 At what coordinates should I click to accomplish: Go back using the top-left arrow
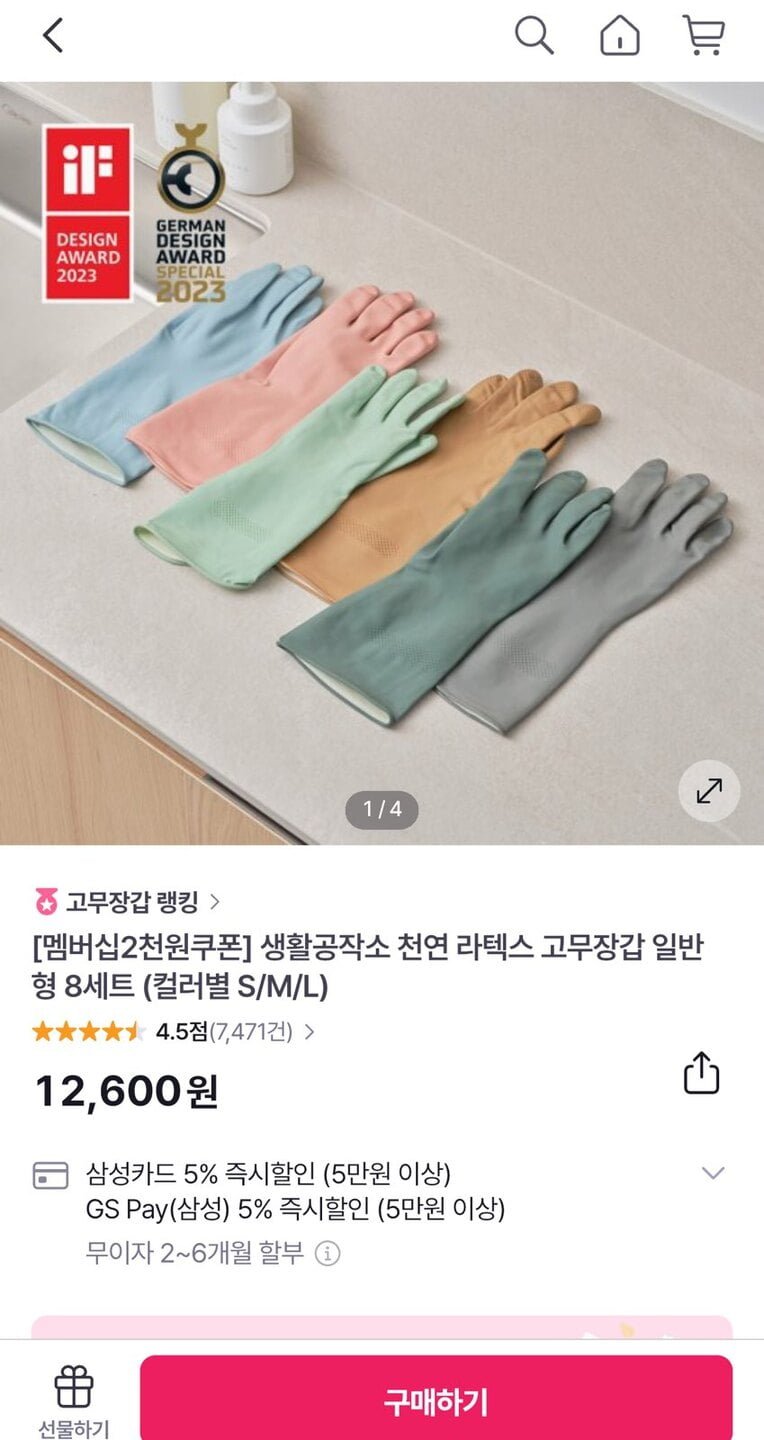53,36
